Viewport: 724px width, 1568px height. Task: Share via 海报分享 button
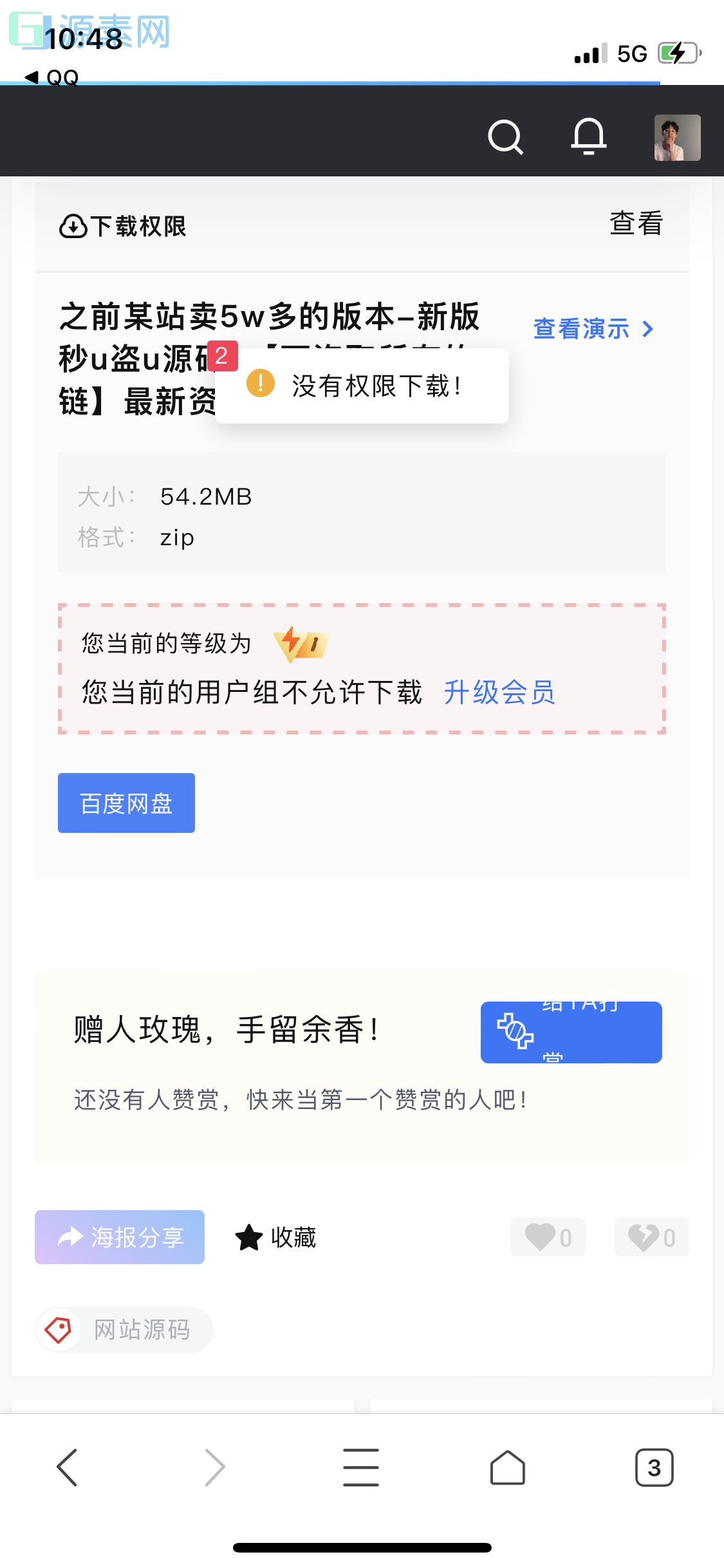coord(120,1237)
